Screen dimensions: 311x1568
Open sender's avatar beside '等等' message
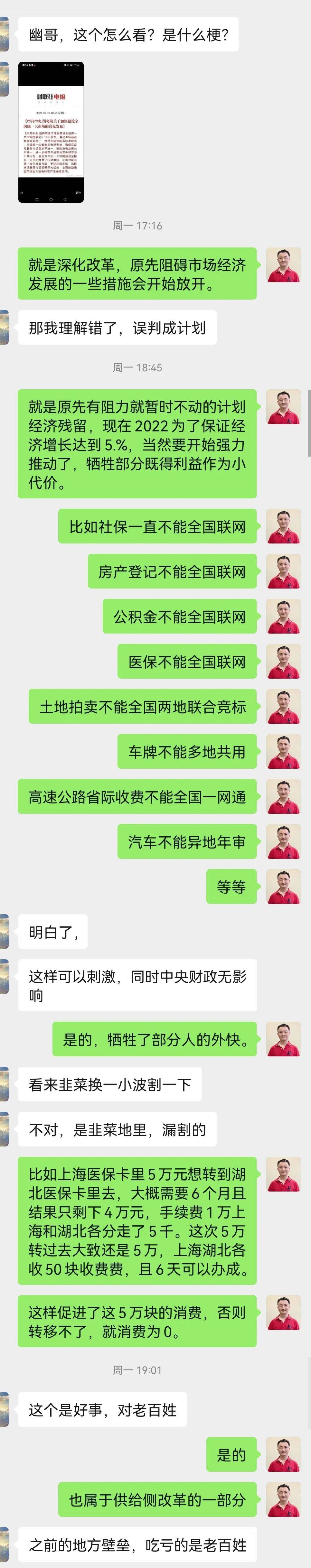284,887
